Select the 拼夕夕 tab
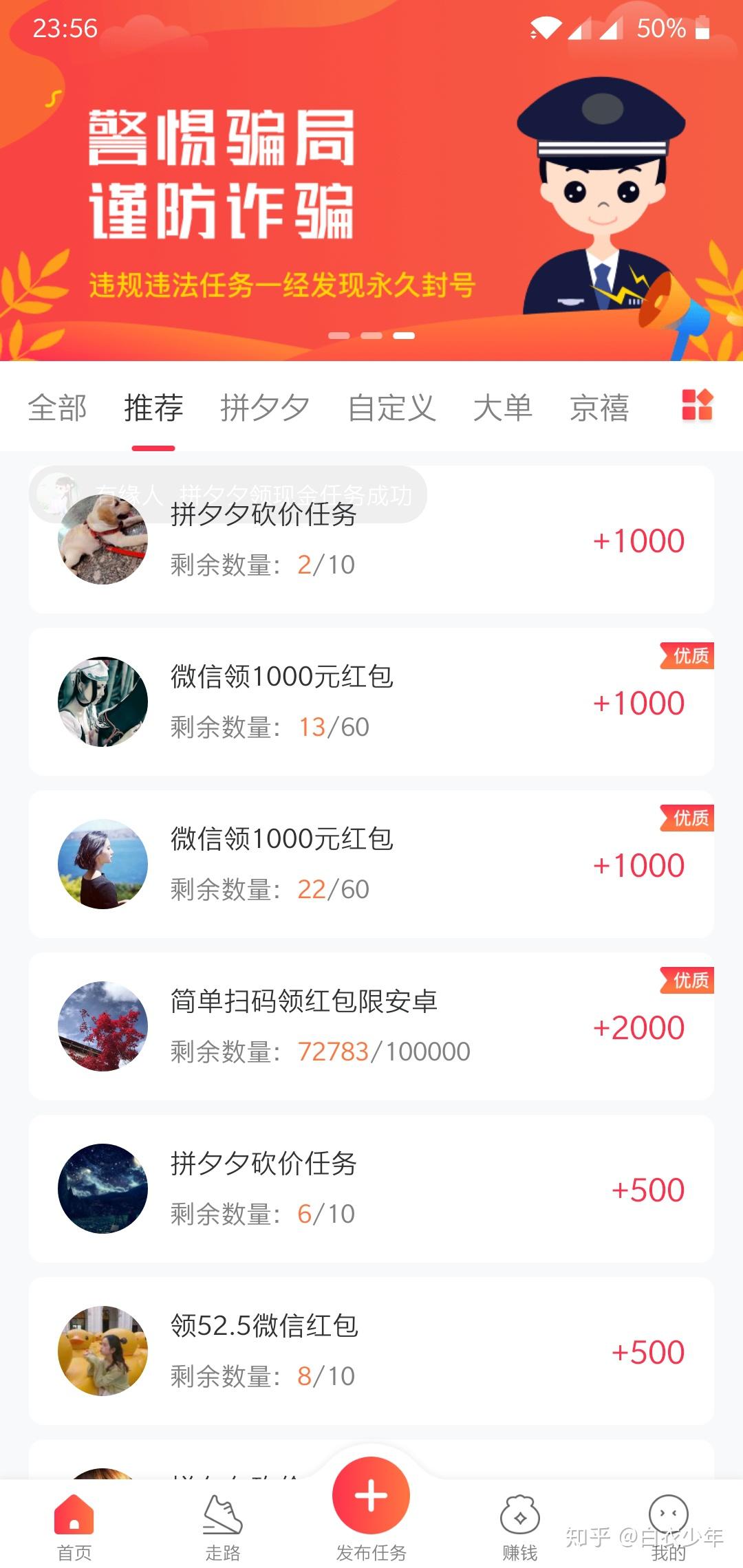The width and height of the screenshot is (743, 1568). (265, 408)
